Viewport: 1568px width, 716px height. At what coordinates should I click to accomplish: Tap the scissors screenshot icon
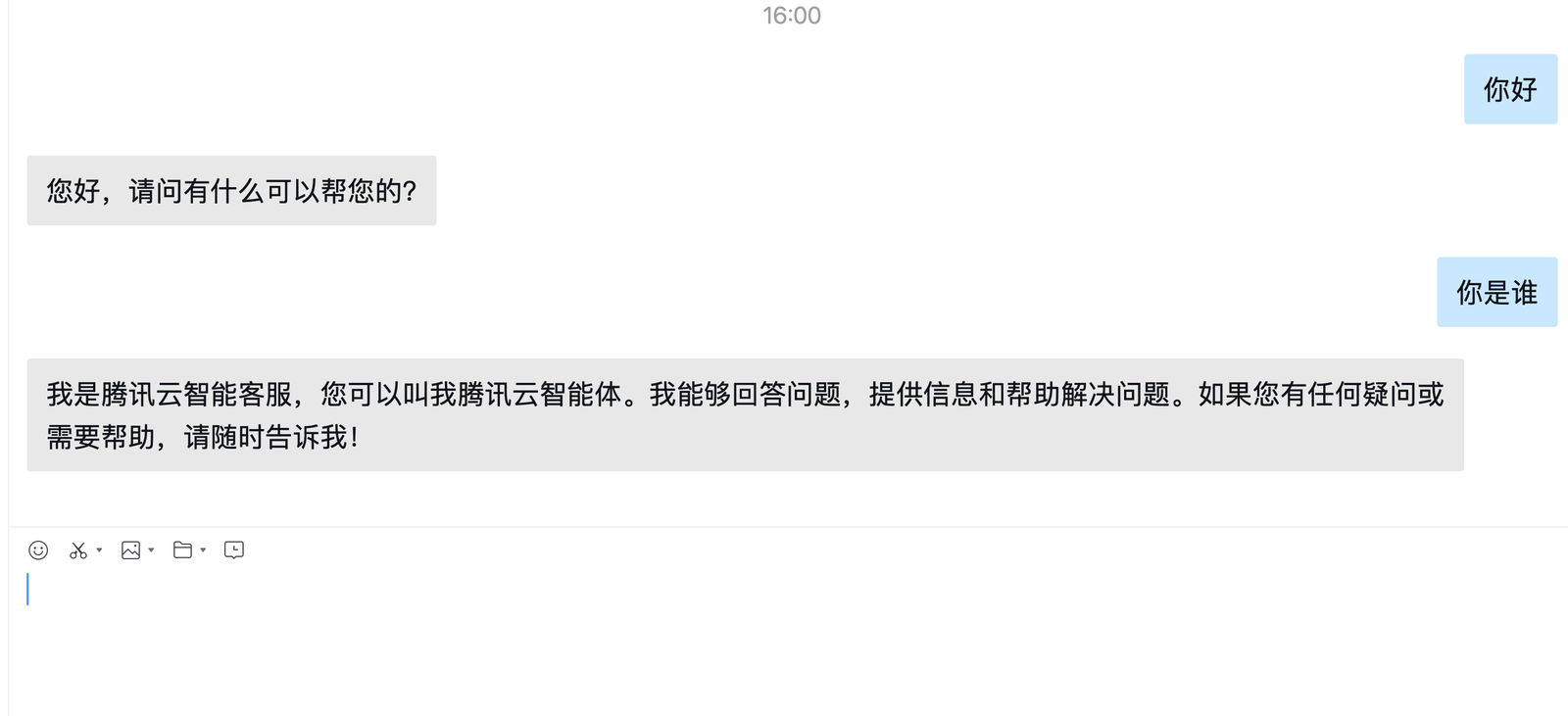coord(78,550)
